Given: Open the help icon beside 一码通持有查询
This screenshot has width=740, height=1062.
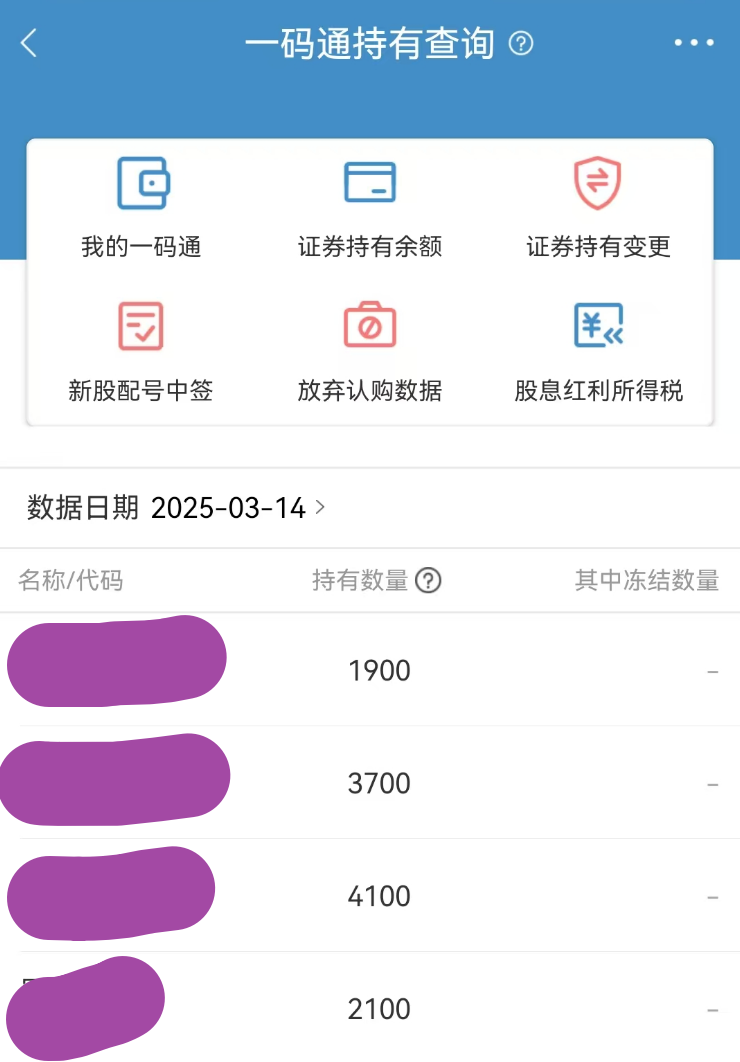Looking at the screenshot, I should tap(521, 43).
